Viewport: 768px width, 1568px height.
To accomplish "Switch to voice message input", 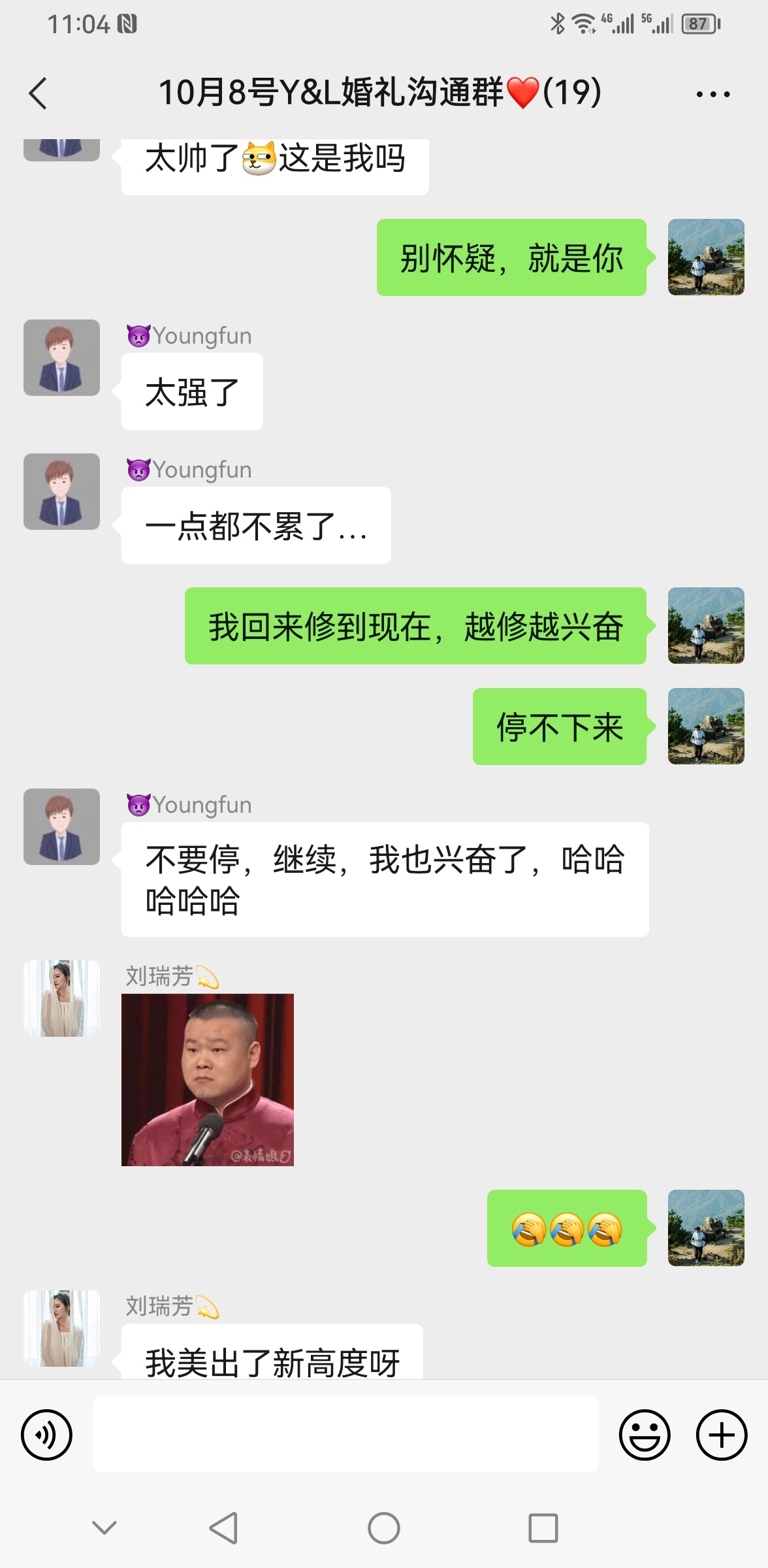I will pos(46,1435).
